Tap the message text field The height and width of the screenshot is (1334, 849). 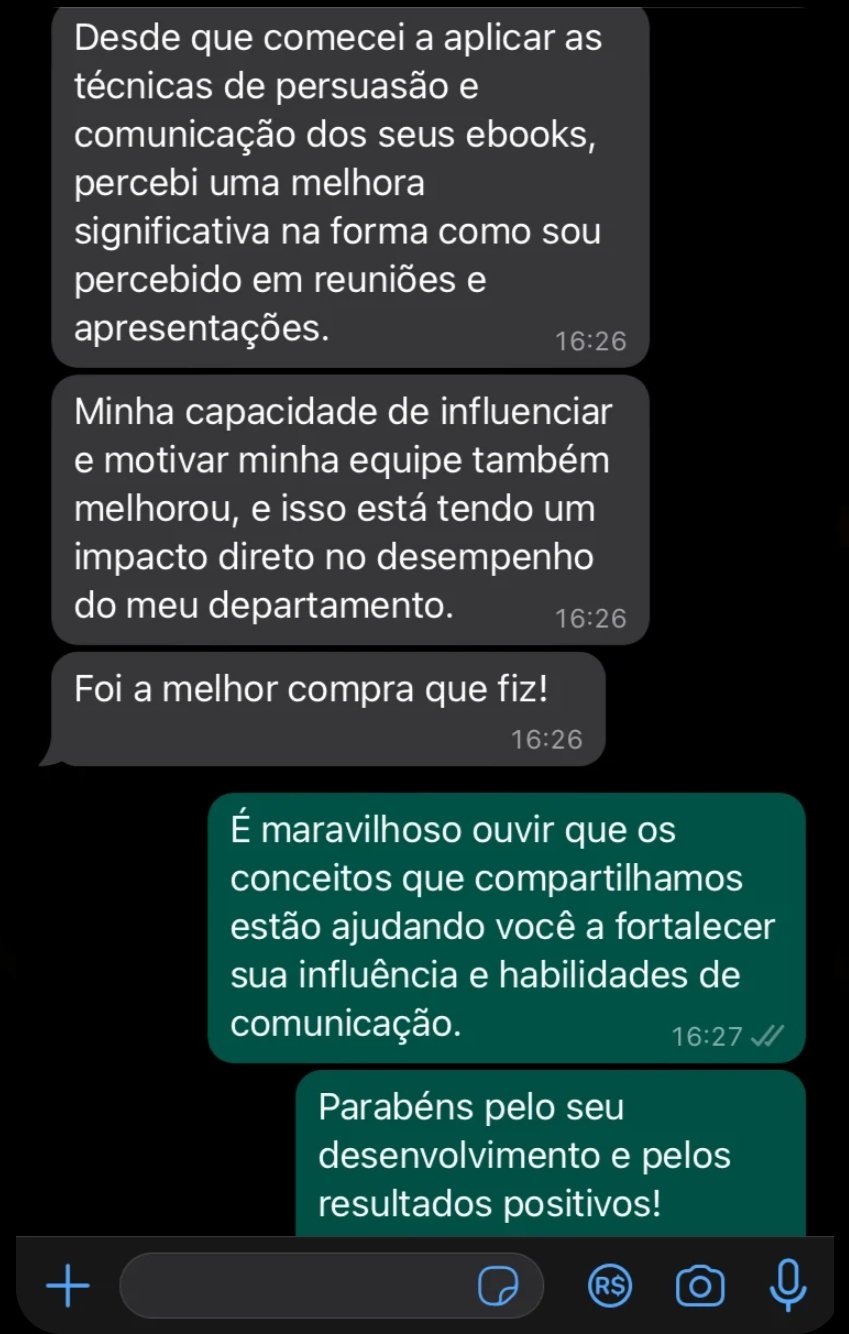(300, 1286)
